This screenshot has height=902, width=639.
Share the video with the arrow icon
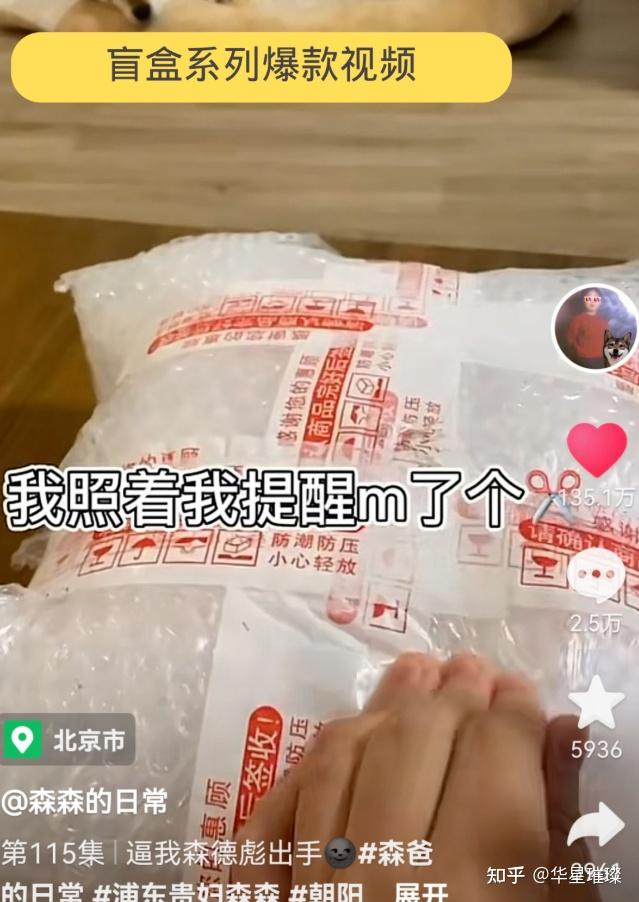(596, 825)
